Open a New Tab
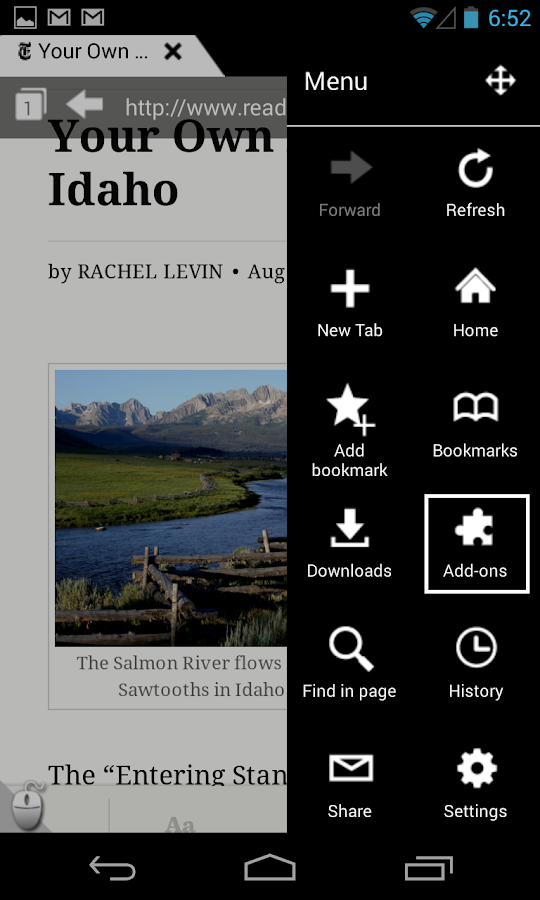This screenshot has height=900, width=540. [349, 305]
